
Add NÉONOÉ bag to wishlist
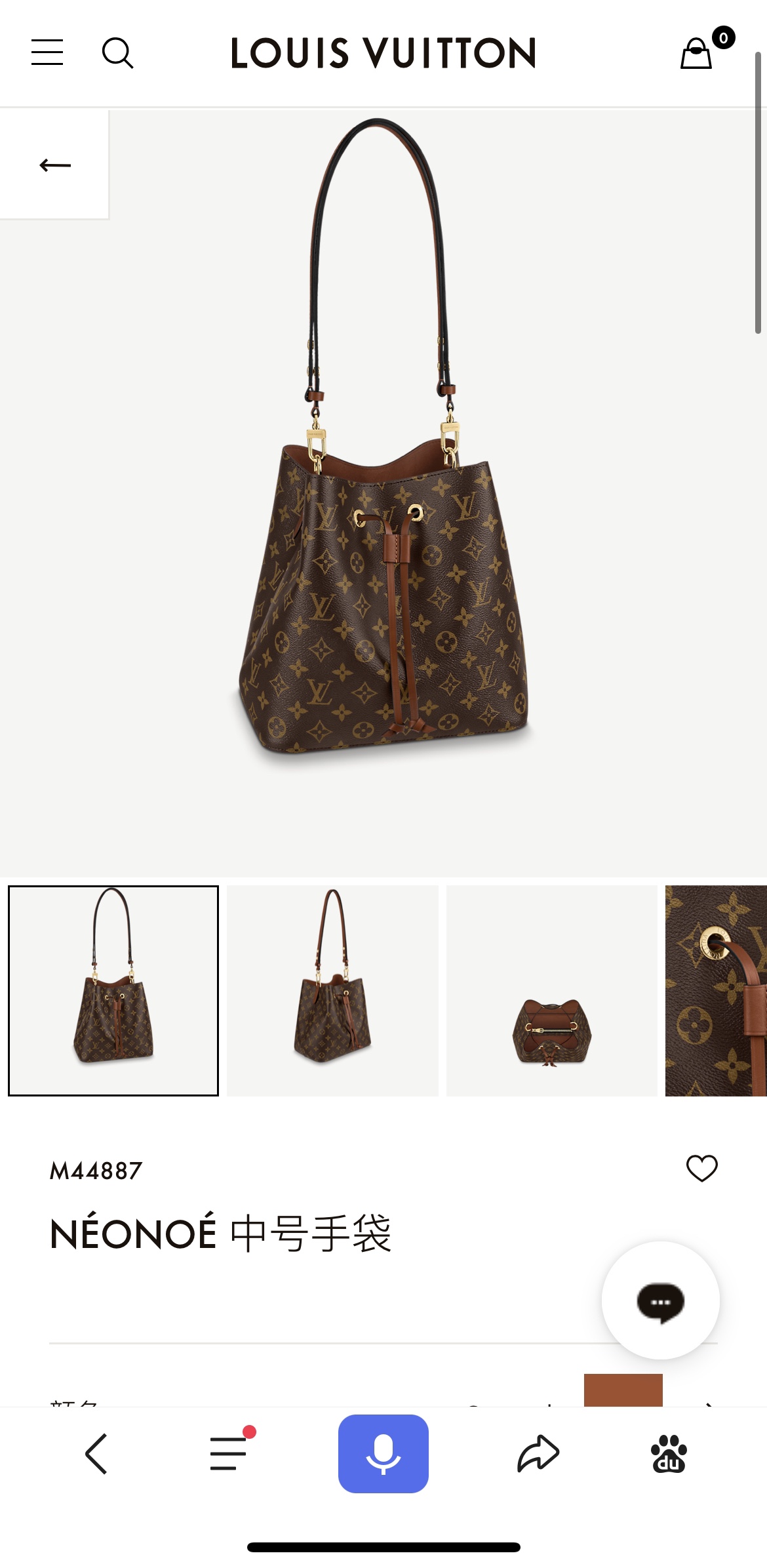coord(701,1169)
